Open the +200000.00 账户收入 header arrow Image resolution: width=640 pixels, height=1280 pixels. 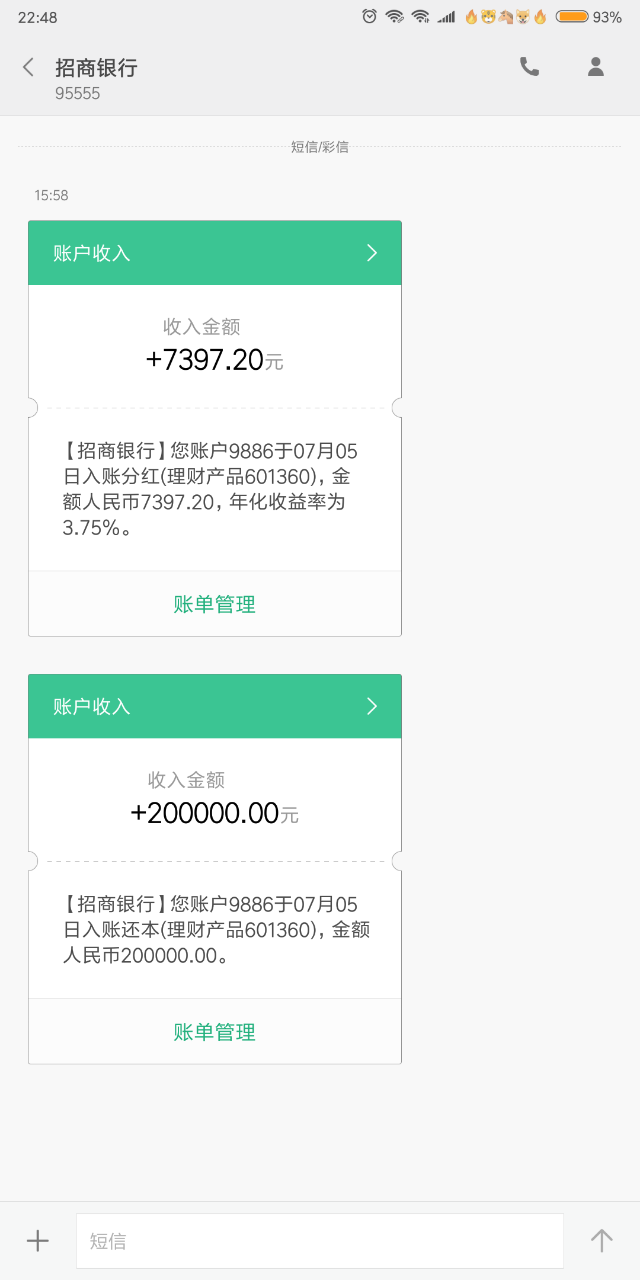tap(372, 706)
